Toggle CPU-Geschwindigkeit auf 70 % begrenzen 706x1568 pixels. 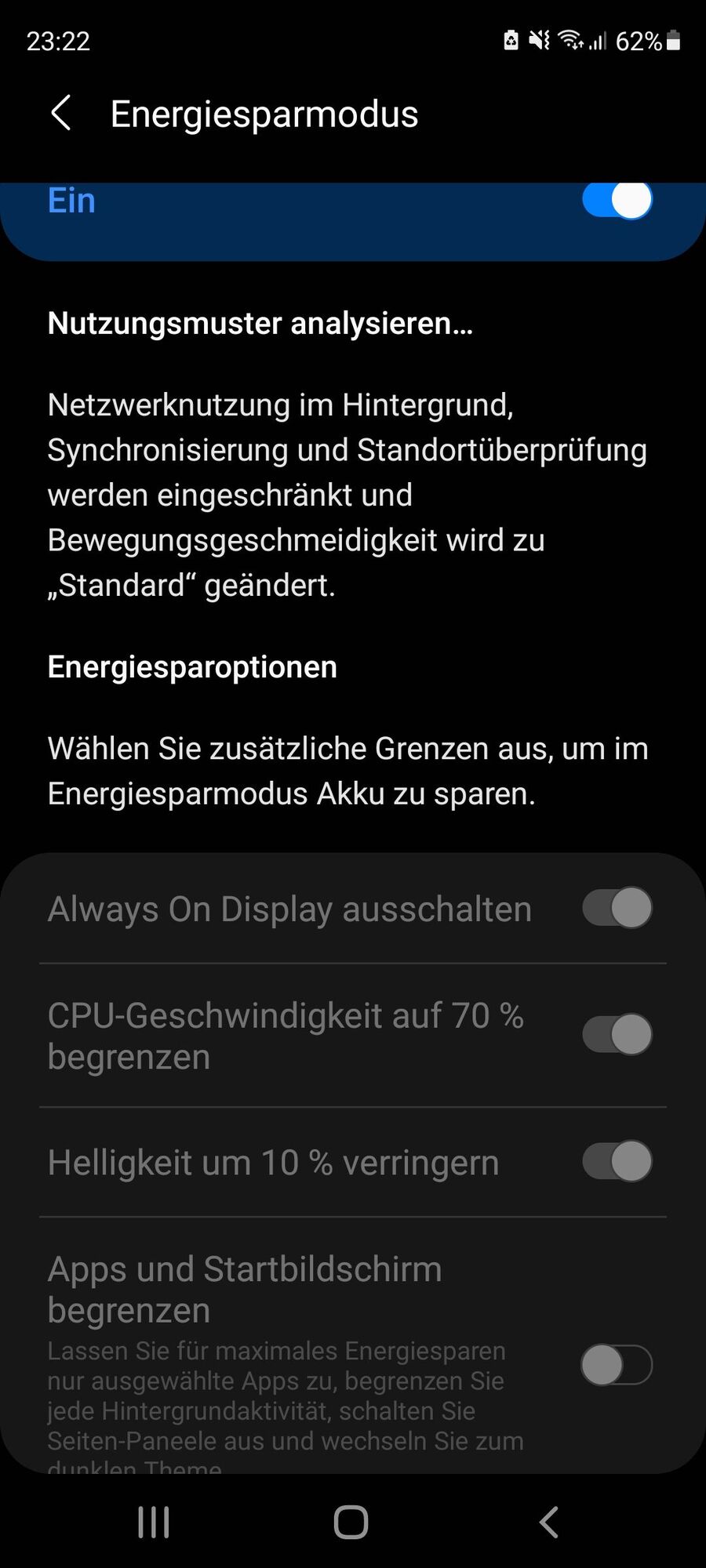point(617,1034)
